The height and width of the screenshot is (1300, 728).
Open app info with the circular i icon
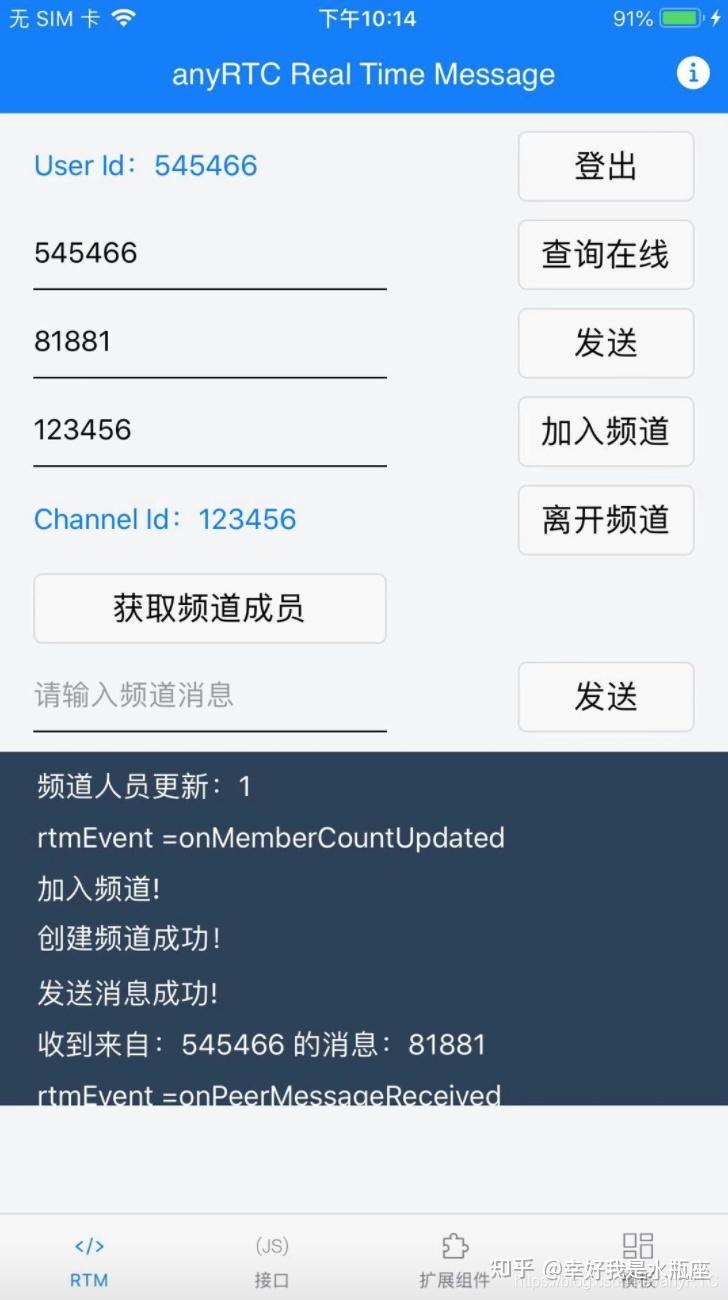(693, 73)
